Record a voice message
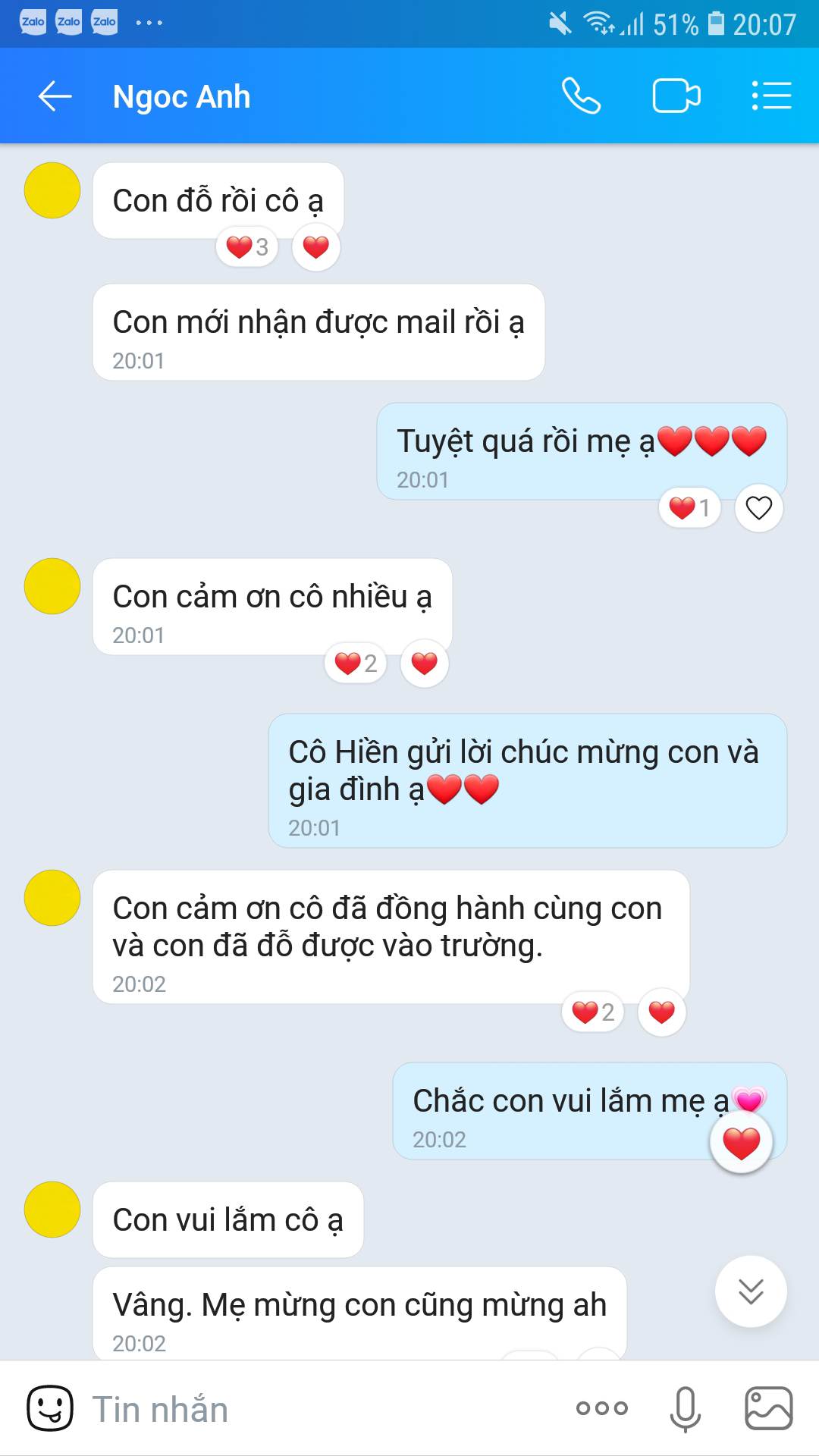This screenshot has height=1456, width=819. 685,1409
